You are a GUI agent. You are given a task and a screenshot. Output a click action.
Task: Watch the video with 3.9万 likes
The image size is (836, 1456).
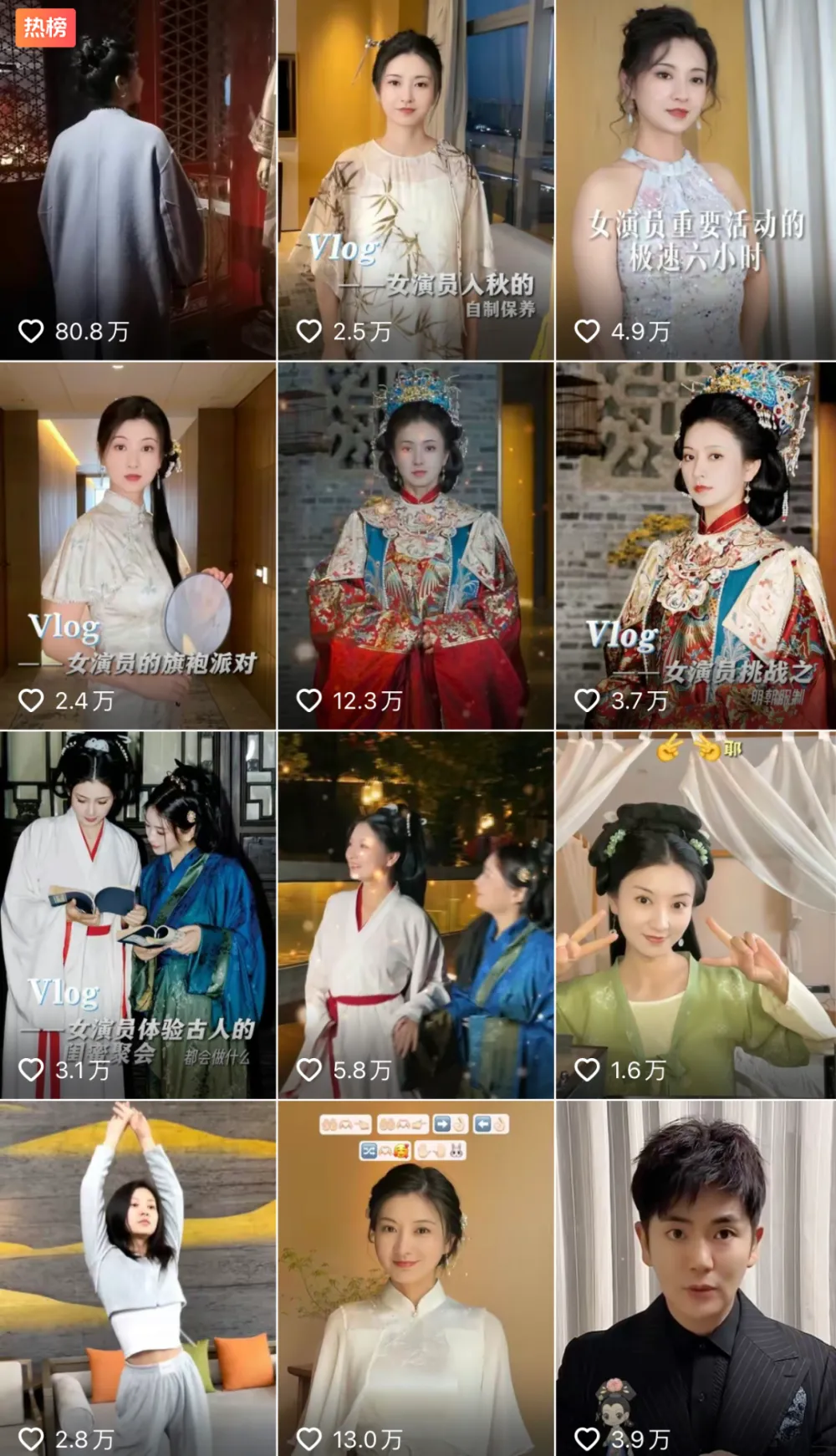pos(696,1279)
